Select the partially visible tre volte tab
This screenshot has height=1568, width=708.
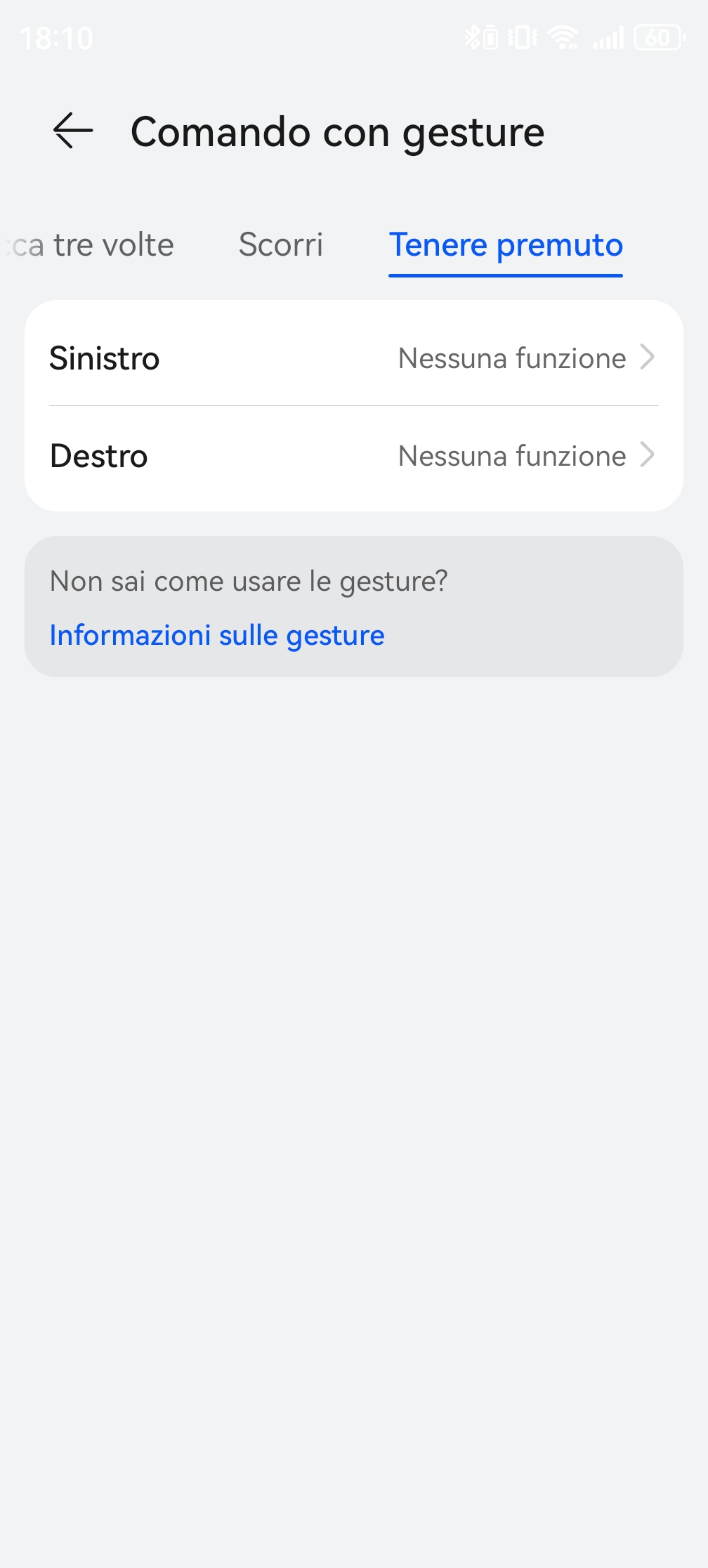point(91,245)
